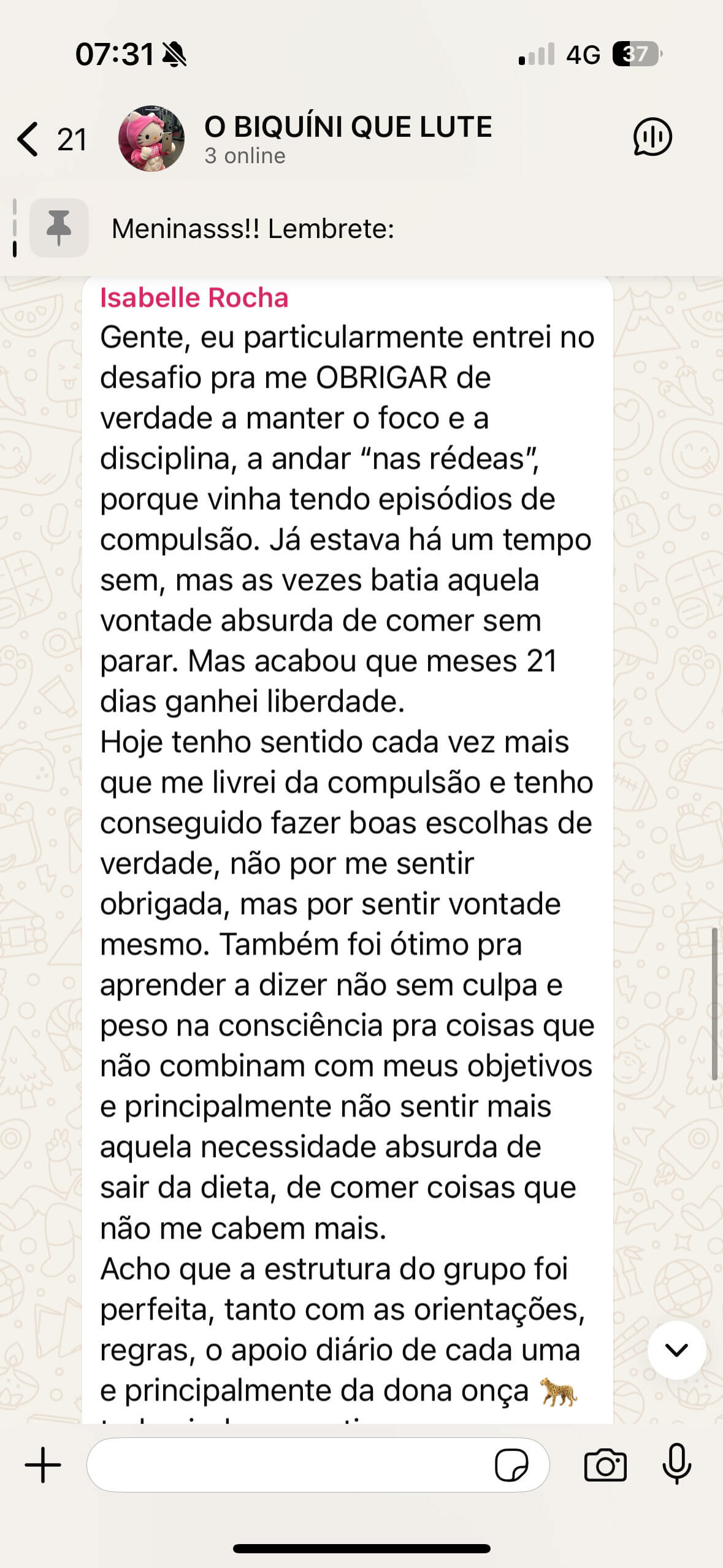This screenshot has height=1568, width=723.
Task: Record a voice message with the microphone
Action: [x=676, y=1464]
